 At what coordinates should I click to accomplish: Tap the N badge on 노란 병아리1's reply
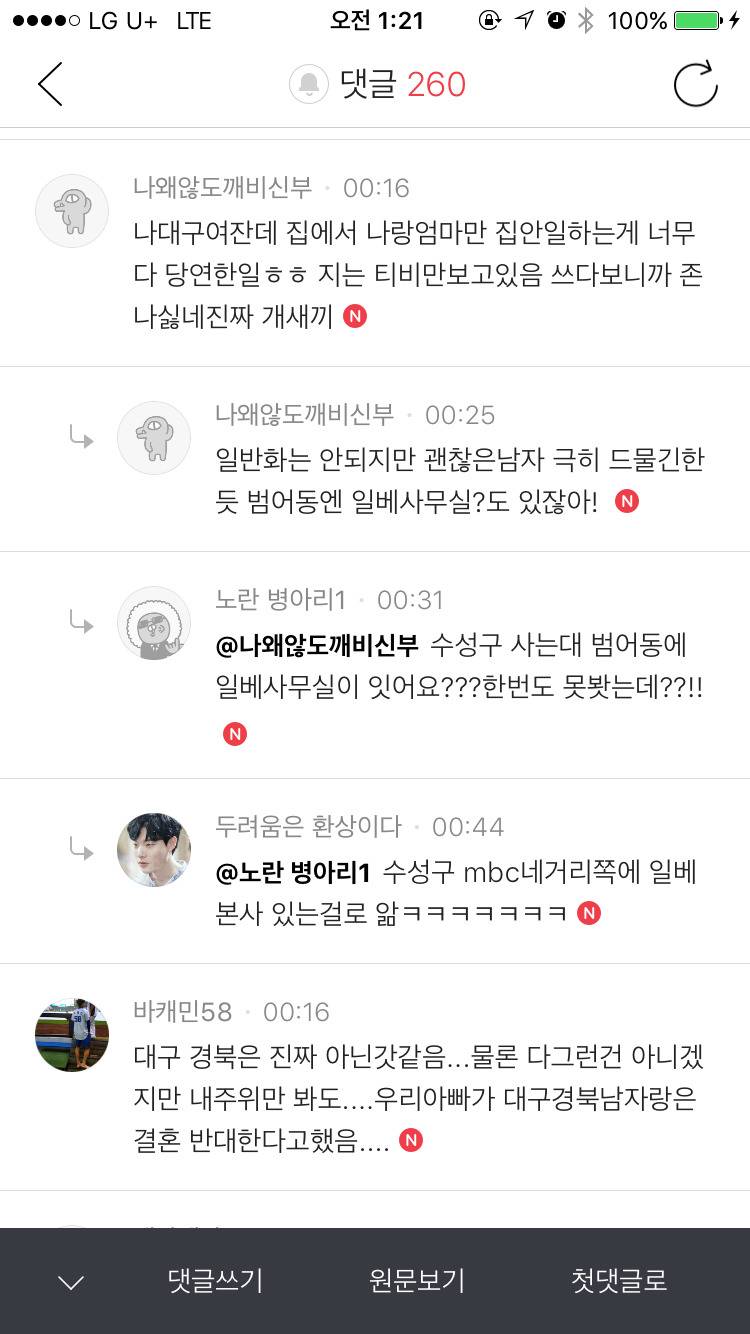point(232,733)
